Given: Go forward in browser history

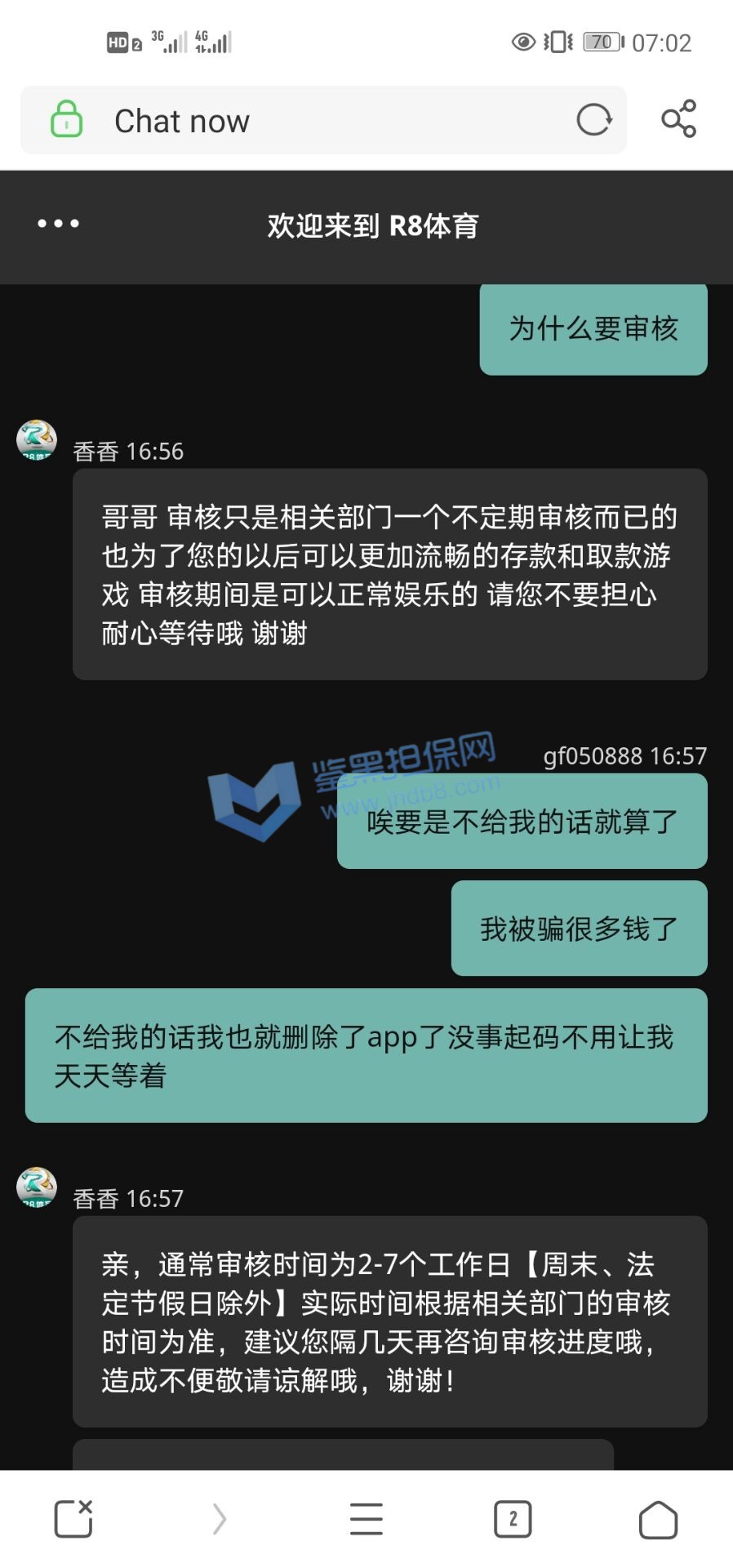Looking at the screenshot, I should pyautogui.click(x=219, y=1519).
